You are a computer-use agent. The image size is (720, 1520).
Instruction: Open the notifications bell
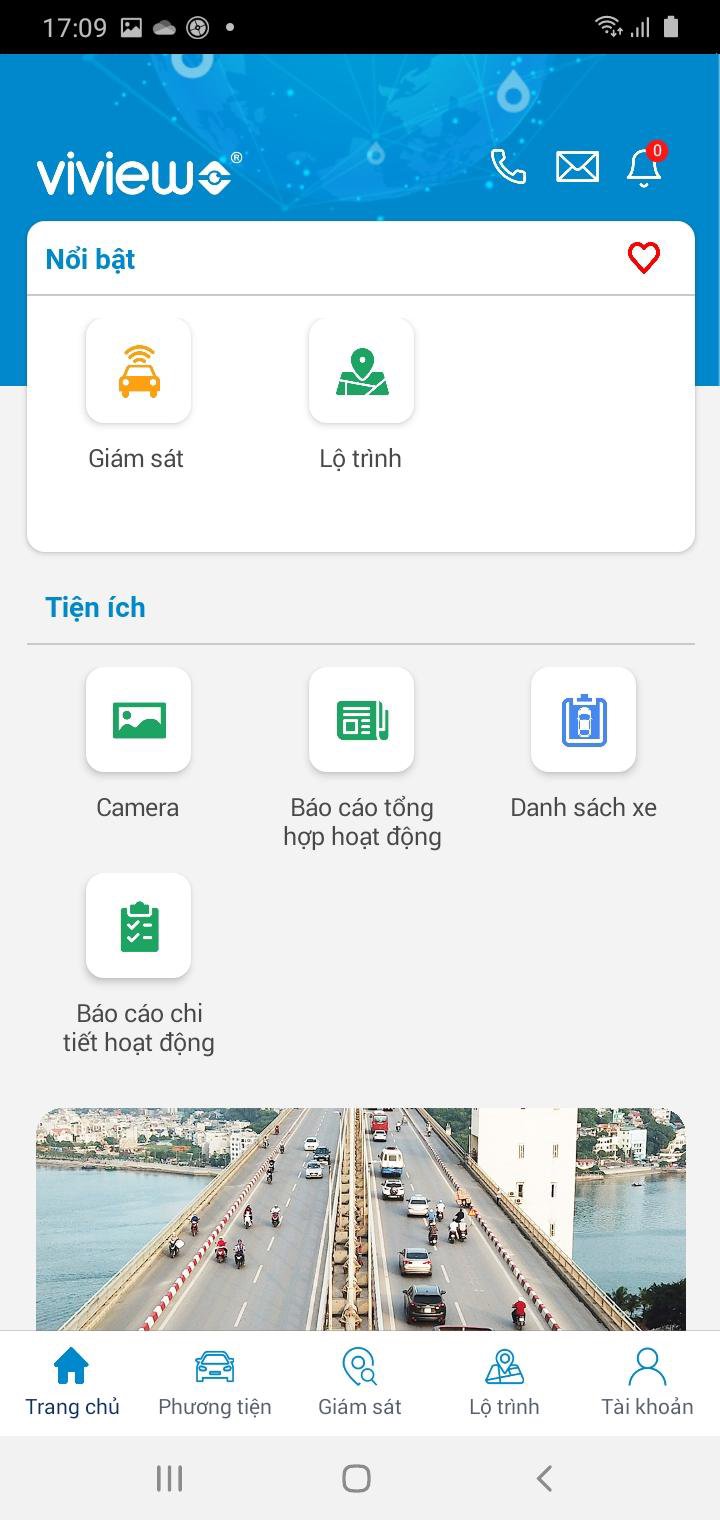click(x=644, y=168)
